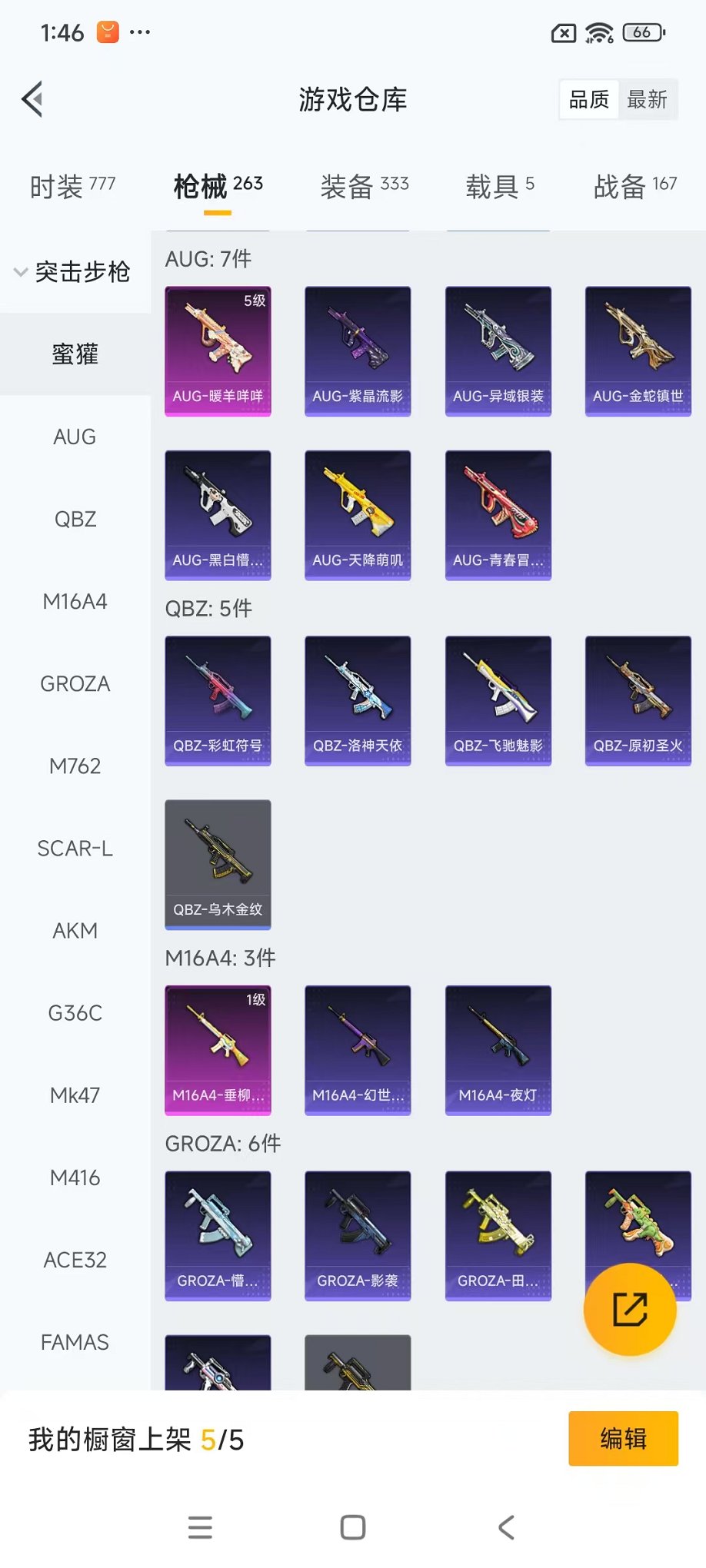View the QBZ-乌木金纹 skin
706x1568 pixels.
[x=218, y=864]
